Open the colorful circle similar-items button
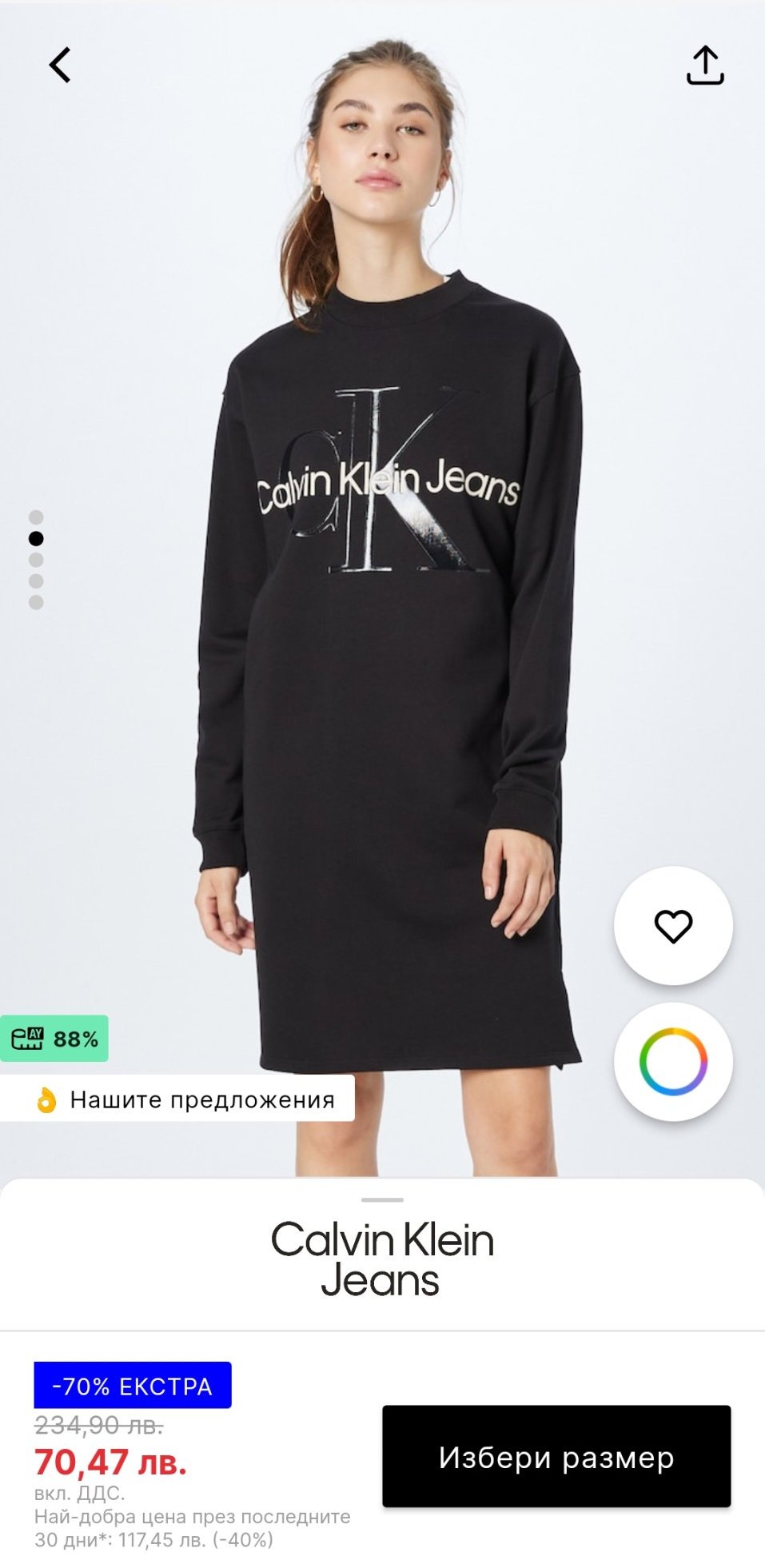 673,1061
